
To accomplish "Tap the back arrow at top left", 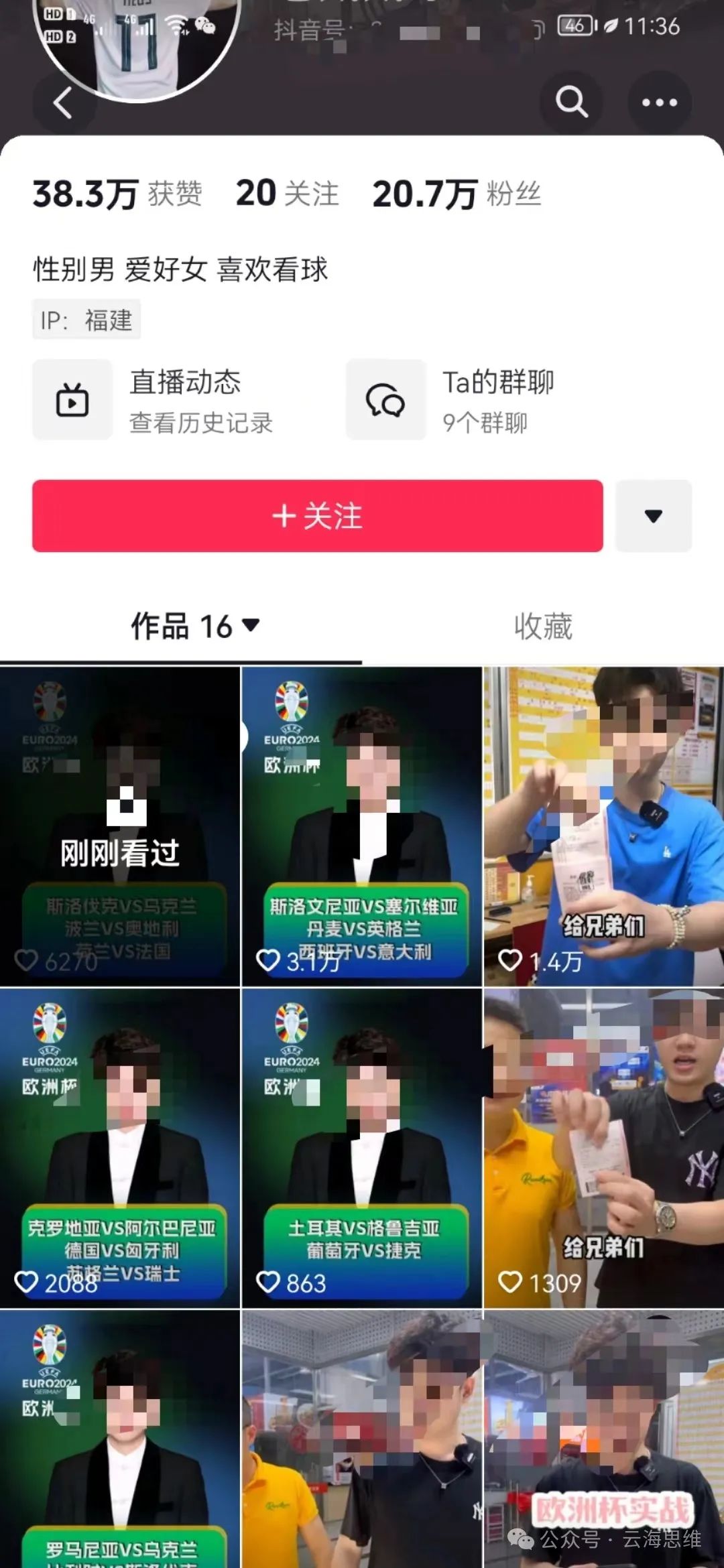I will [60, 104].
